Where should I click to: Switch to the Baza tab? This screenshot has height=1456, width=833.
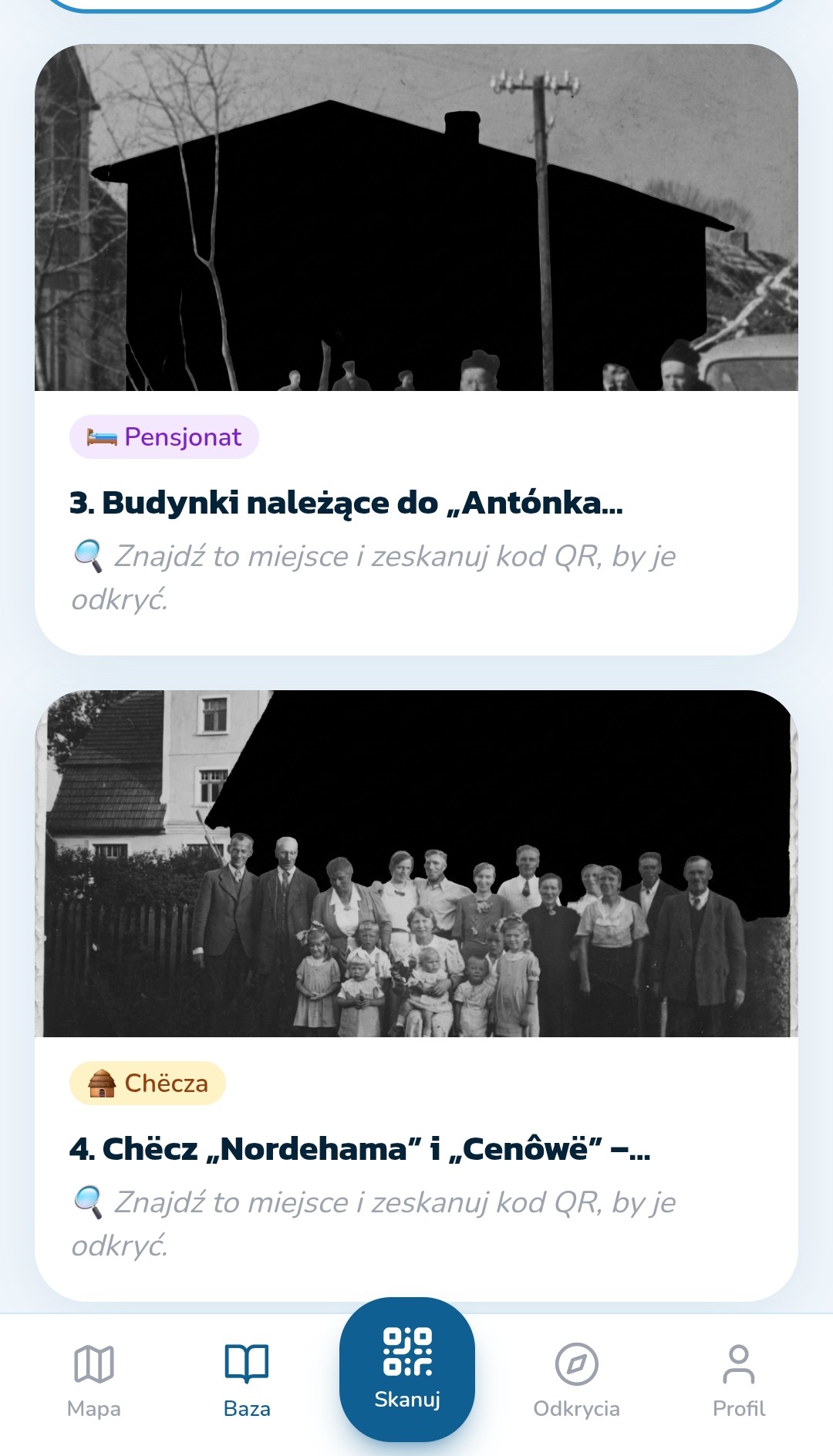click(x=247, y=1380)
